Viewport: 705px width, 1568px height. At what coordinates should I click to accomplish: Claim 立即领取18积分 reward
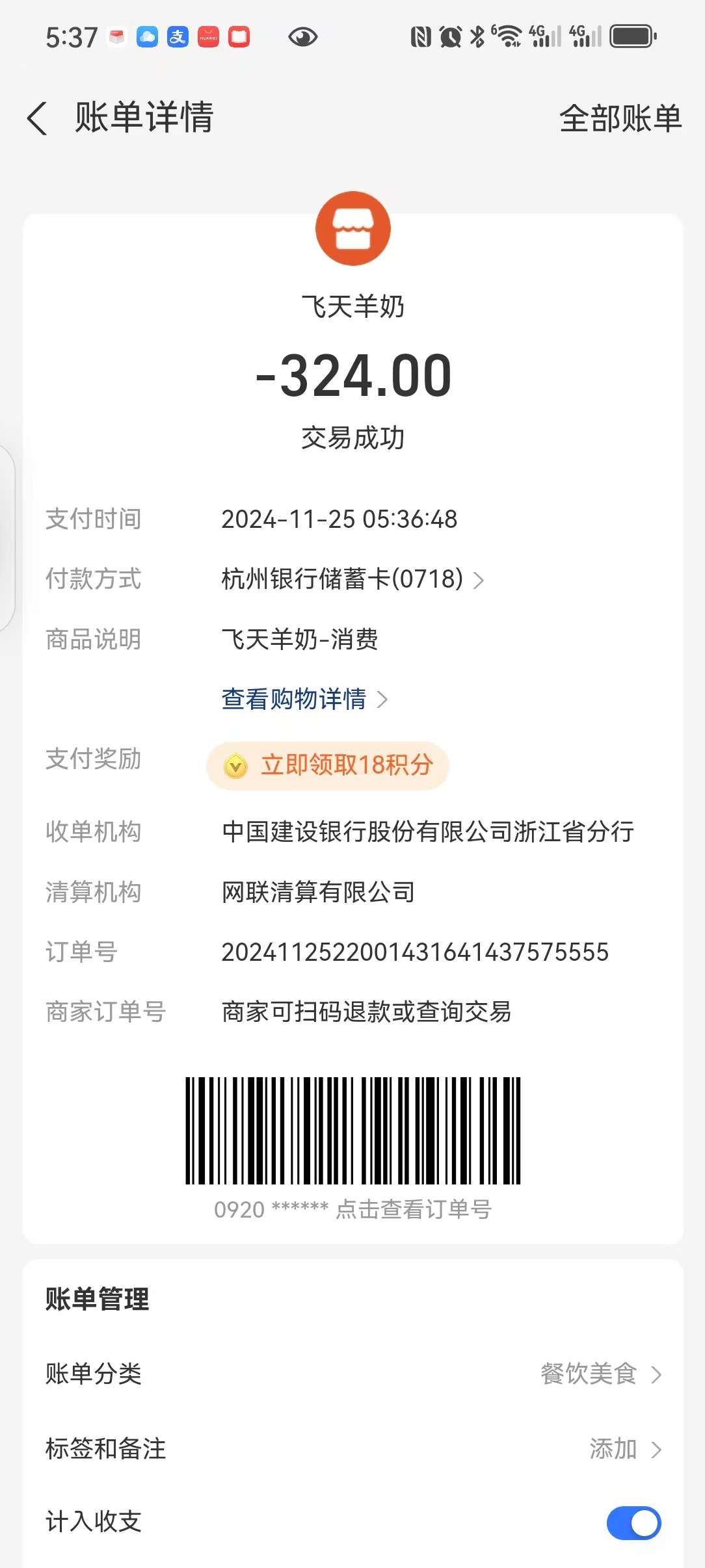tap(328, 765)
